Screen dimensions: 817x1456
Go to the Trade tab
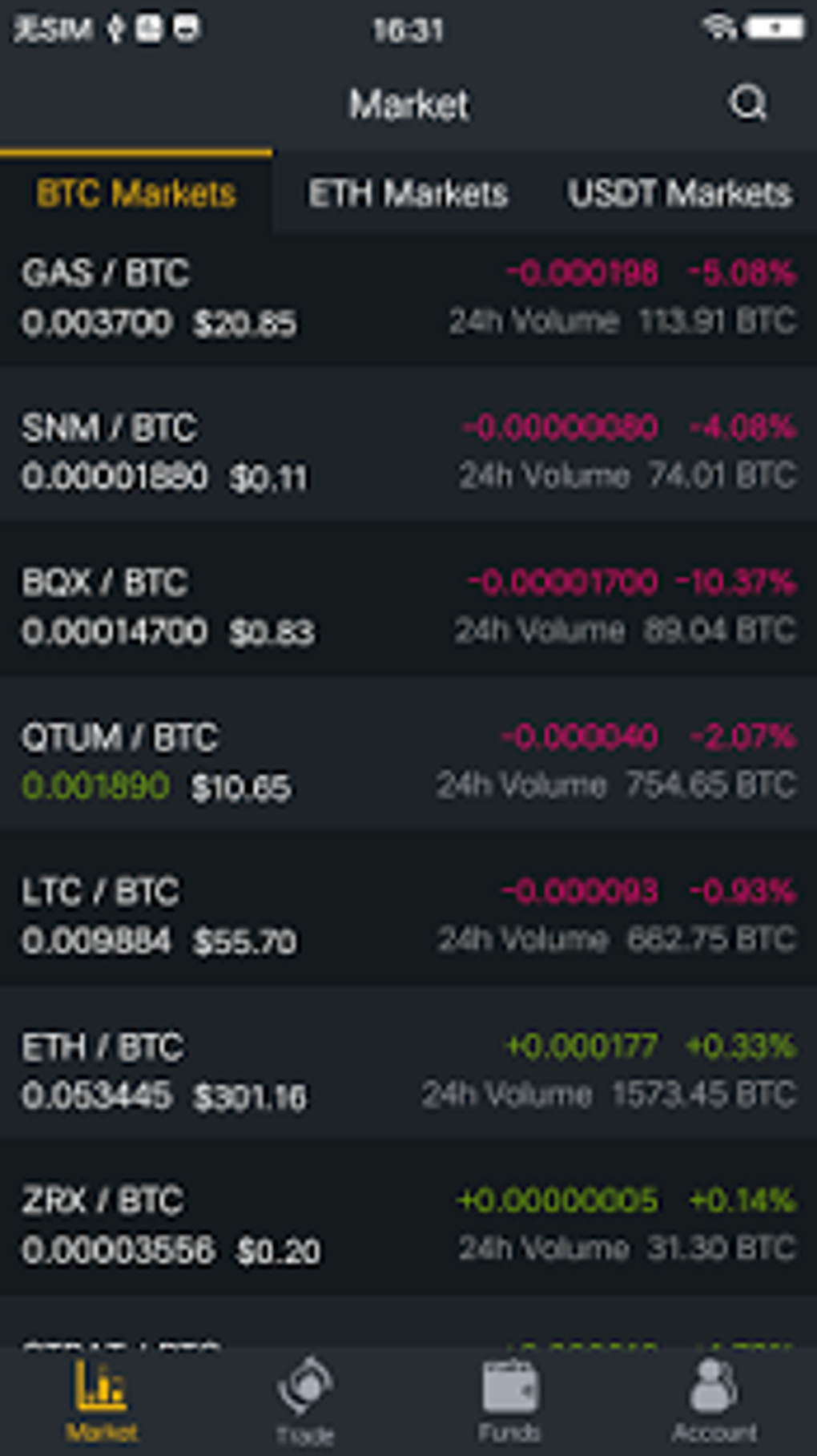click(305, 1402)
